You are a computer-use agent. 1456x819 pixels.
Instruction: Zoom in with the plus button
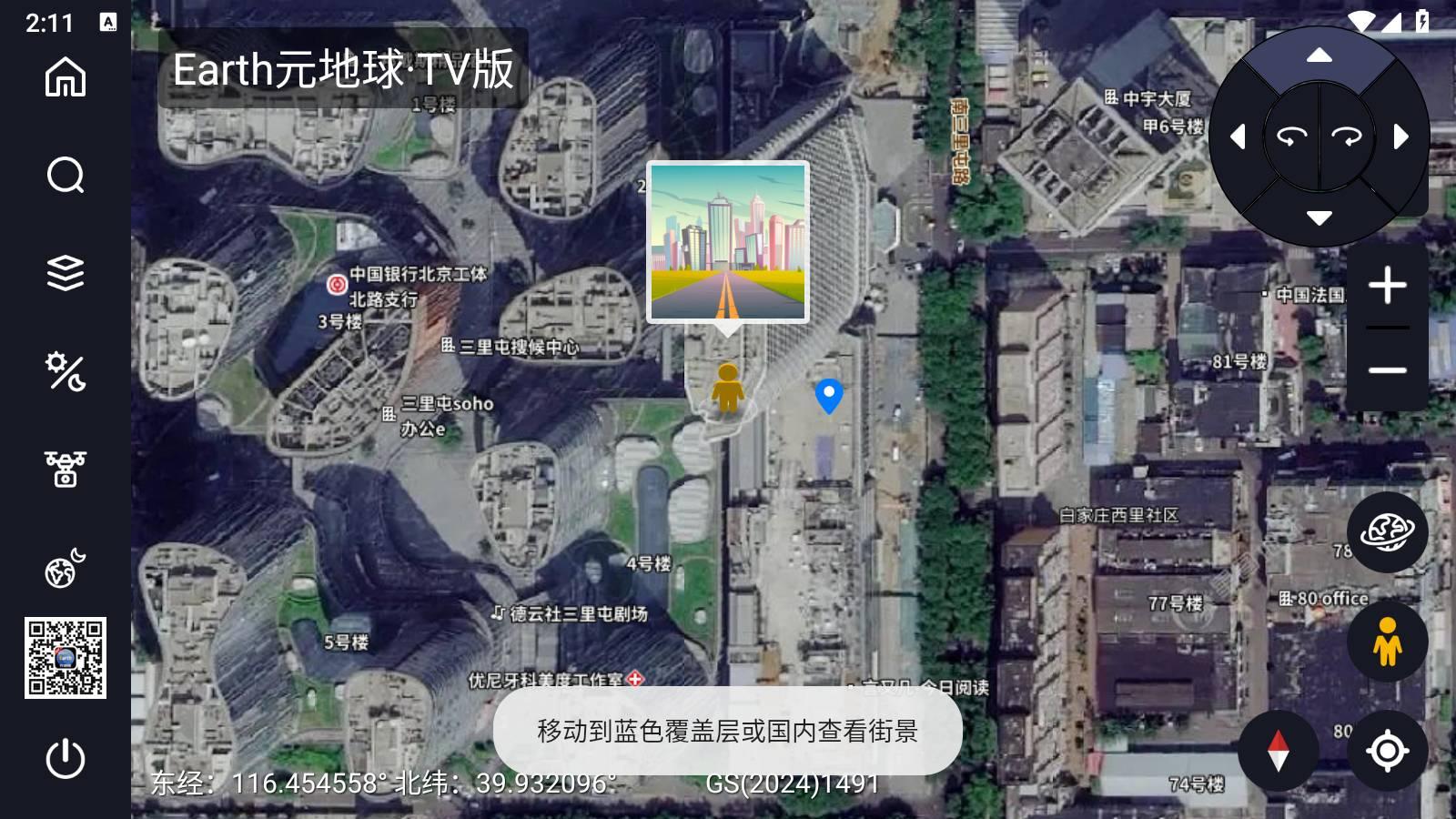pos(1387,286)
